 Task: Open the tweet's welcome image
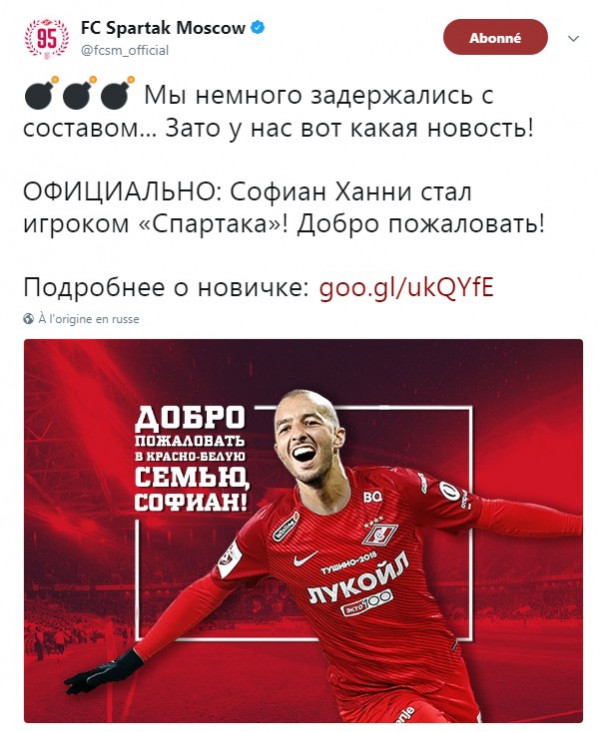point(303,530)
